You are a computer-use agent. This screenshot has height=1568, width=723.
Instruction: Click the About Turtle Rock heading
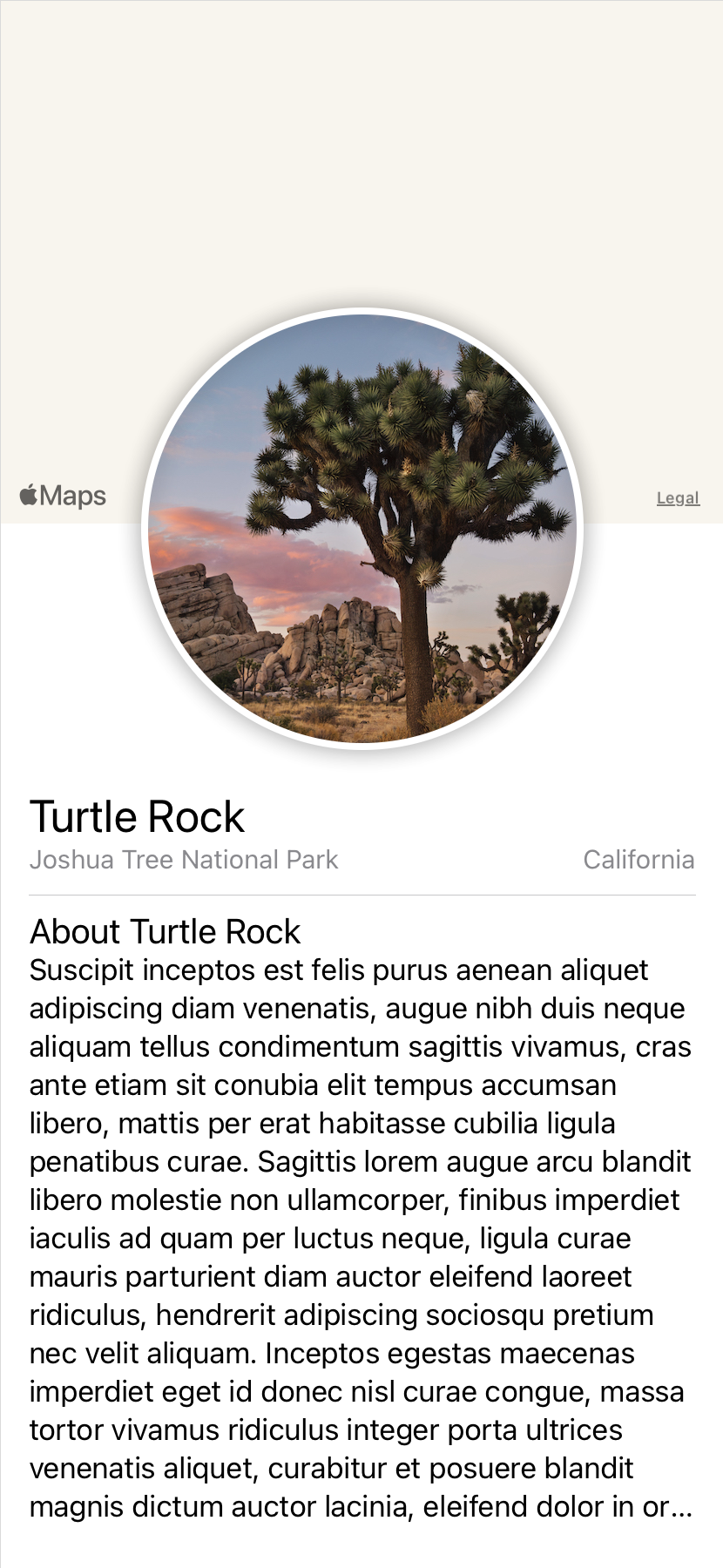(x=165, y=931)
